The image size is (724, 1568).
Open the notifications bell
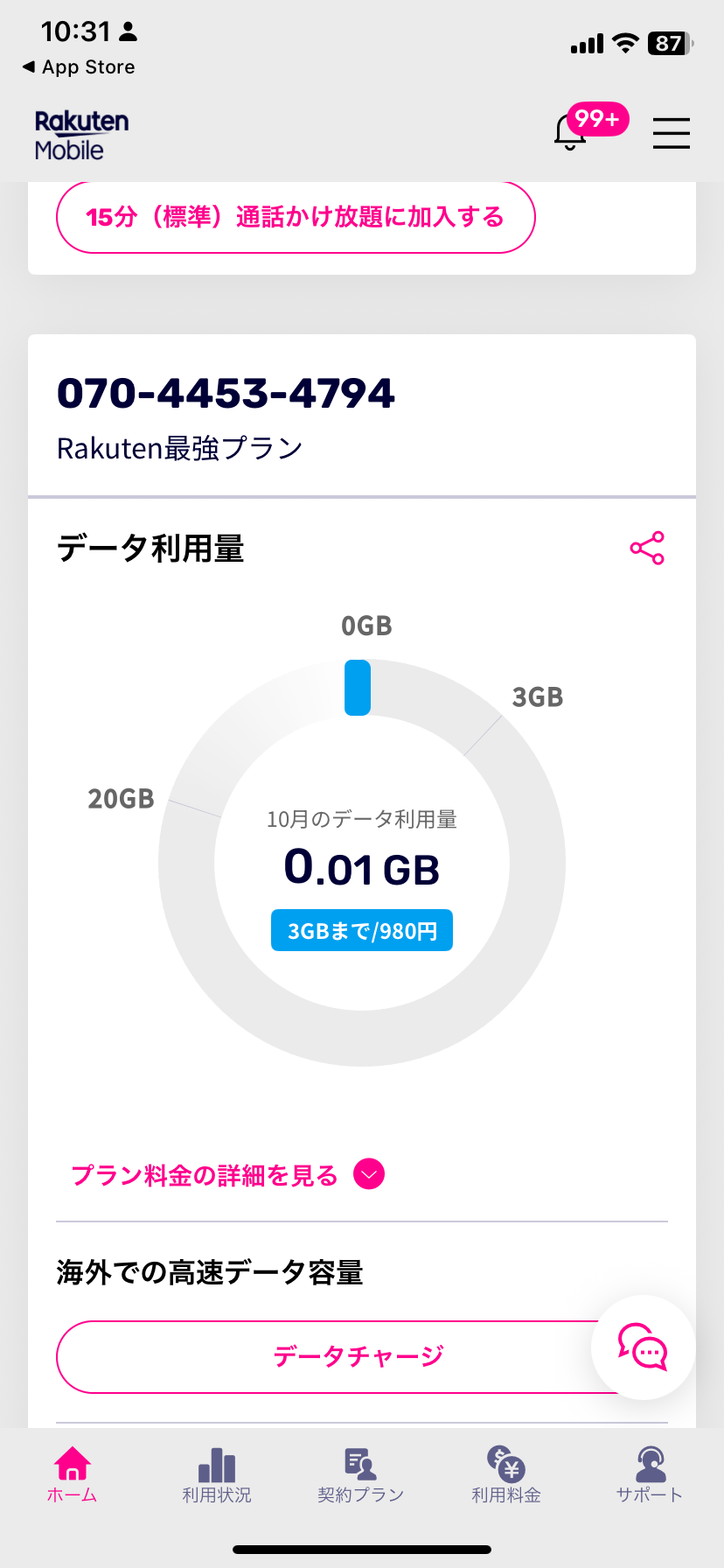click(x=571, y=132)
